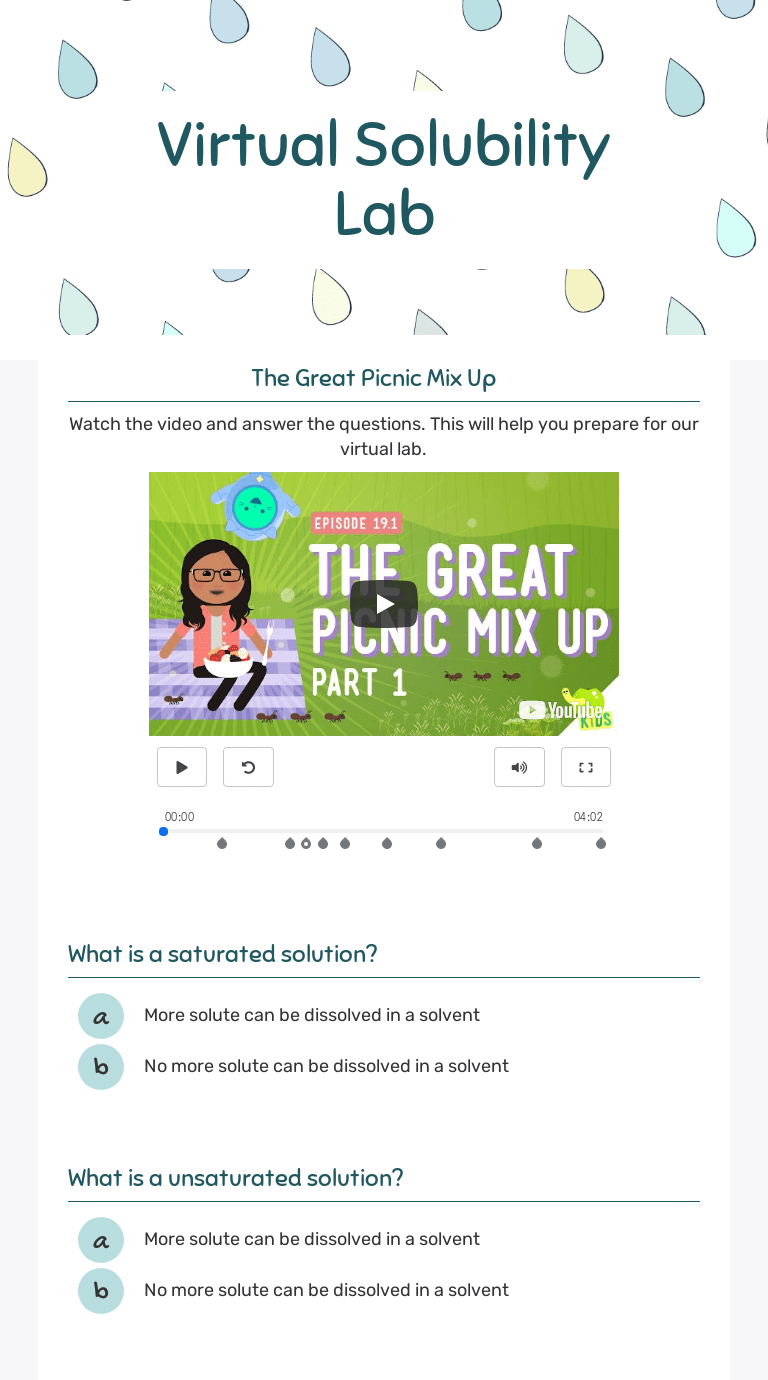Choose option a for unsaturated solution question
768x1380 pixels.
(x=101, y=1240)
